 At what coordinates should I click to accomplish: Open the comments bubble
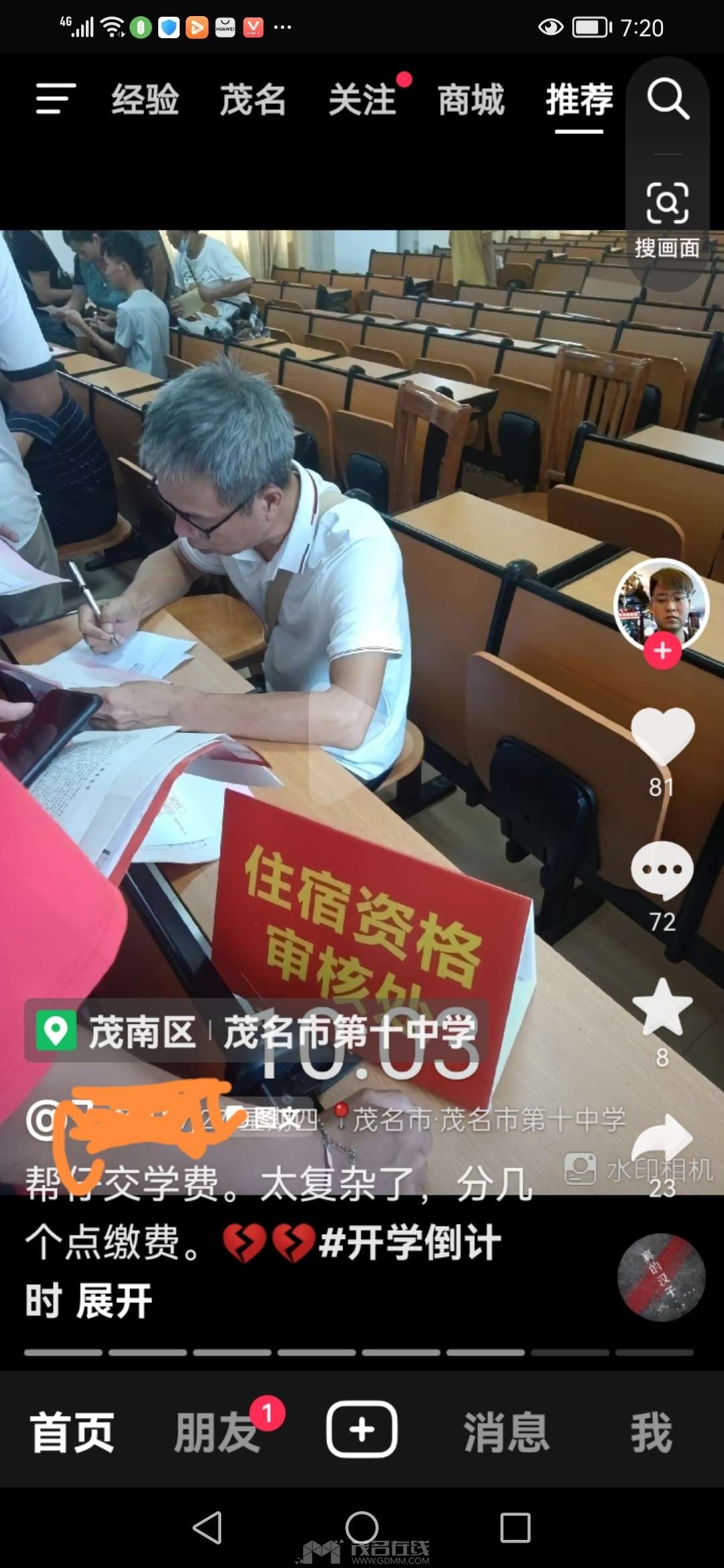point(662,870)
